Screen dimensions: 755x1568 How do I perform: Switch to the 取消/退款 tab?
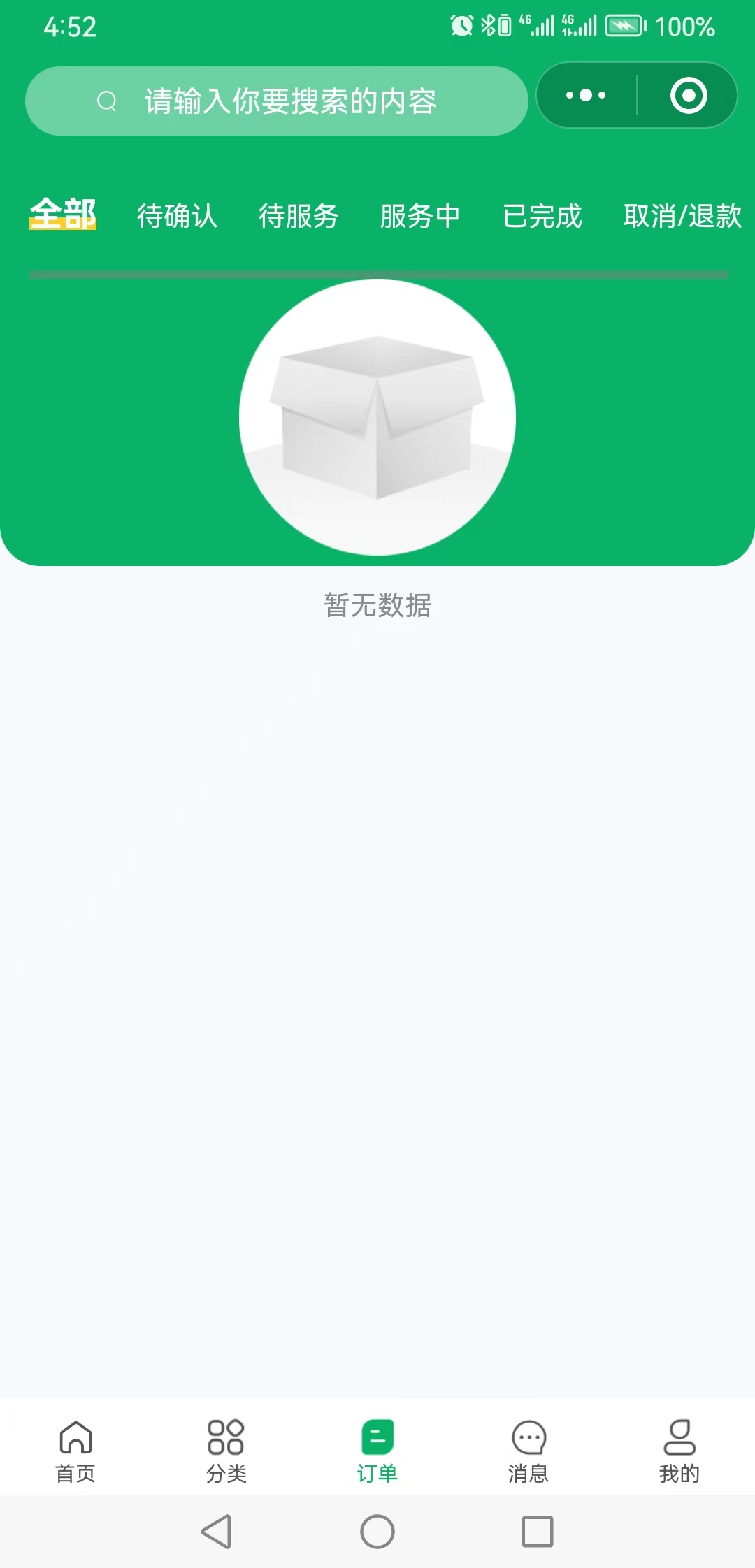point(682,216)
